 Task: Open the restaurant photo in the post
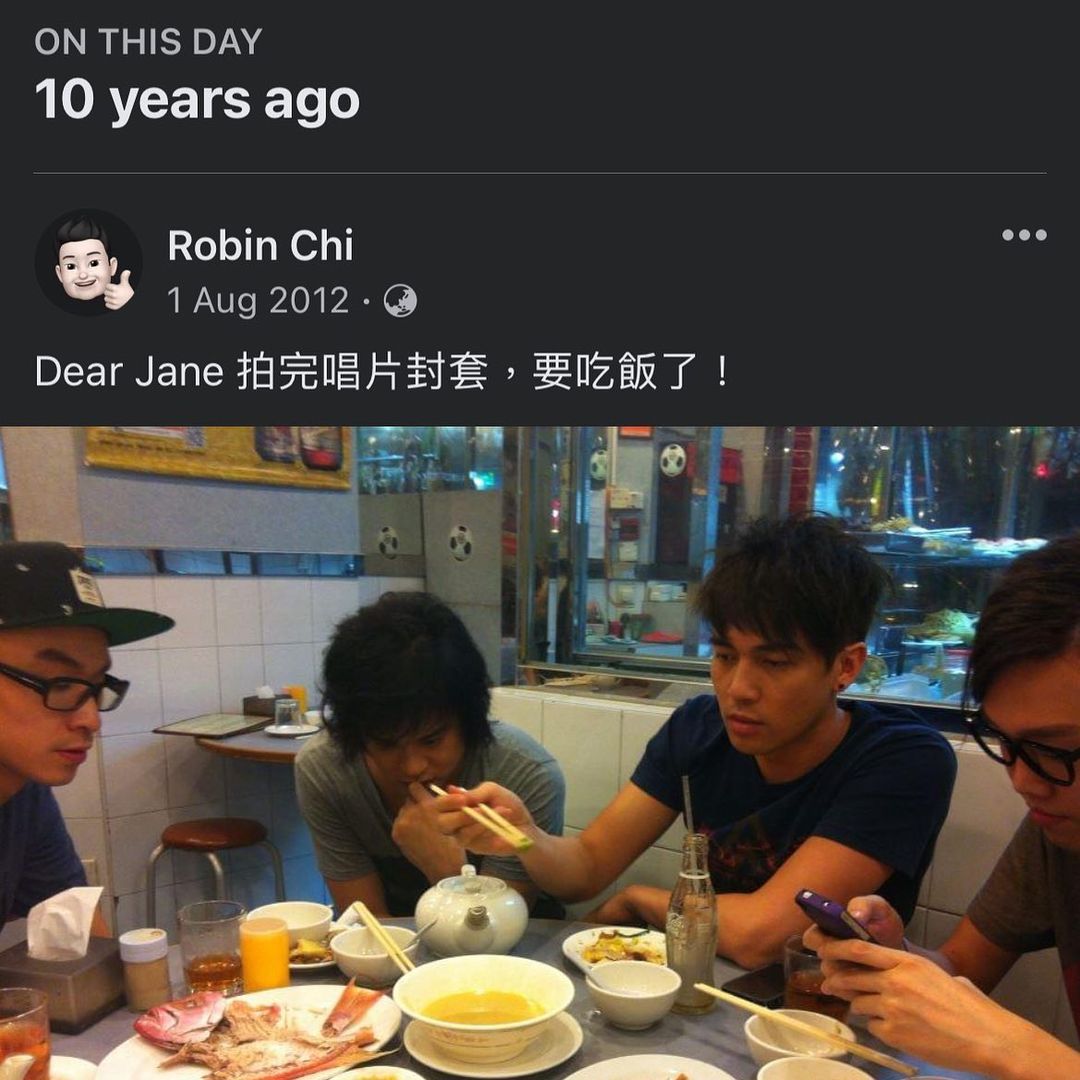tap(540, 753)
